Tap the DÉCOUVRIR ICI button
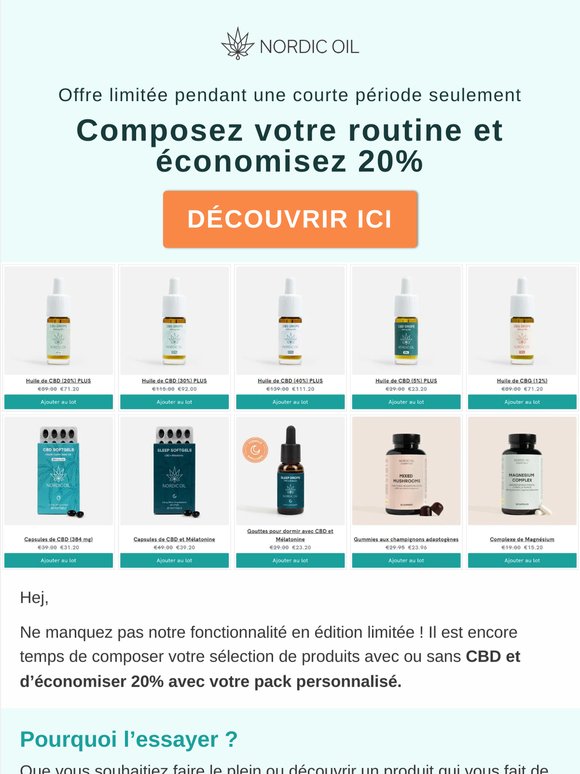 pos(290,219)
